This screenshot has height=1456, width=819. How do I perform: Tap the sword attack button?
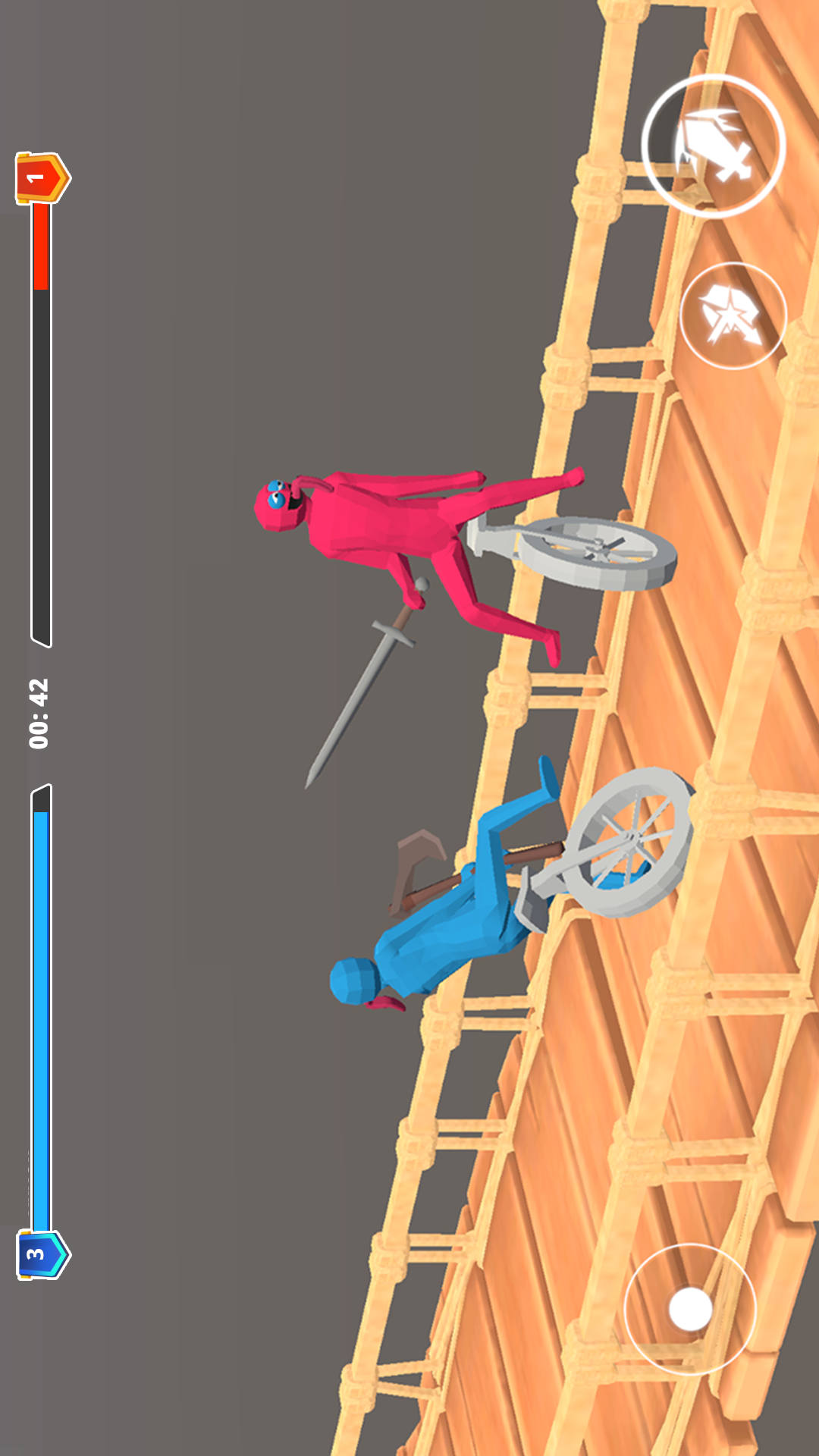click(x=713, y=146)
